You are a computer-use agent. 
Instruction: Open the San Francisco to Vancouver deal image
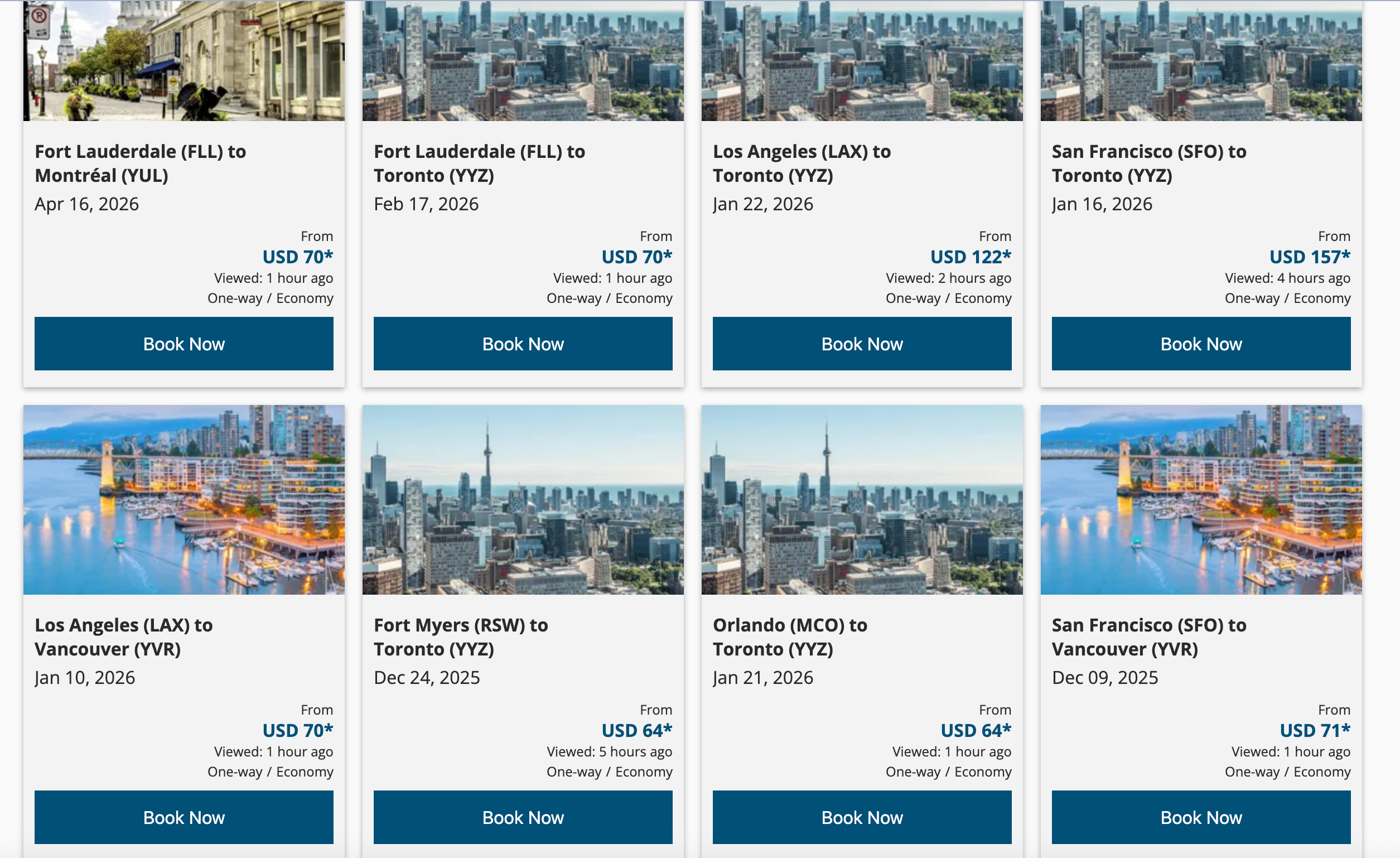1200,499
